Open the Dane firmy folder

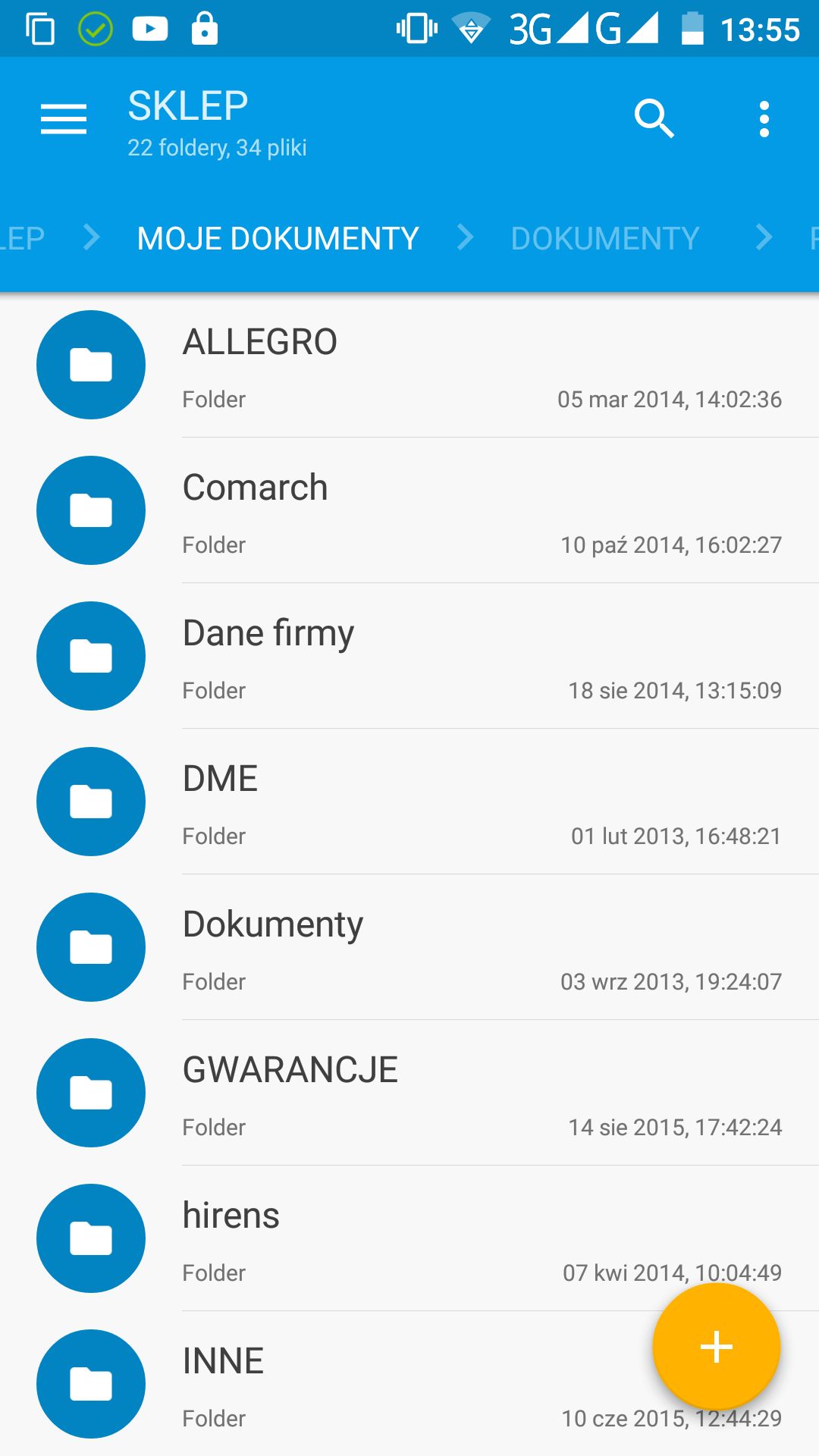point(409,656)
